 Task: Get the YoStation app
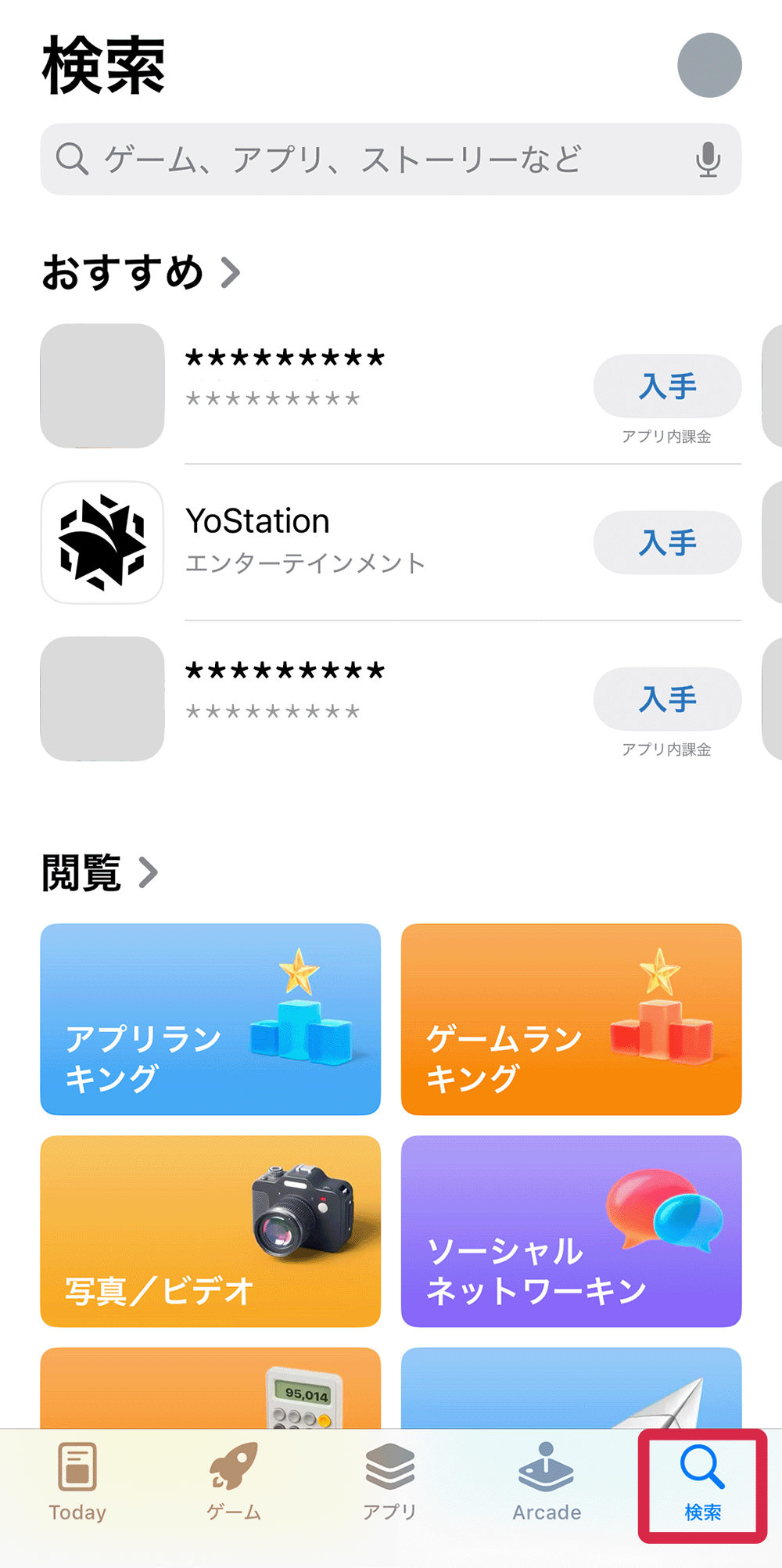[667, 542]
